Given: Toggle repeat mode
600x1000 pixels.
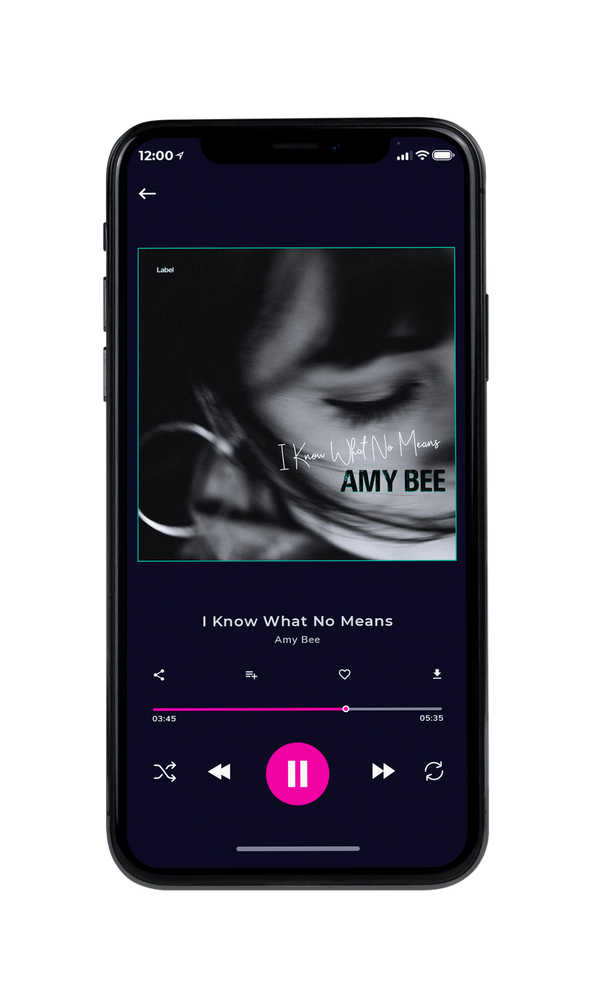Looking at the screenshot, I should pyautogui.click(x=434, y=771).
